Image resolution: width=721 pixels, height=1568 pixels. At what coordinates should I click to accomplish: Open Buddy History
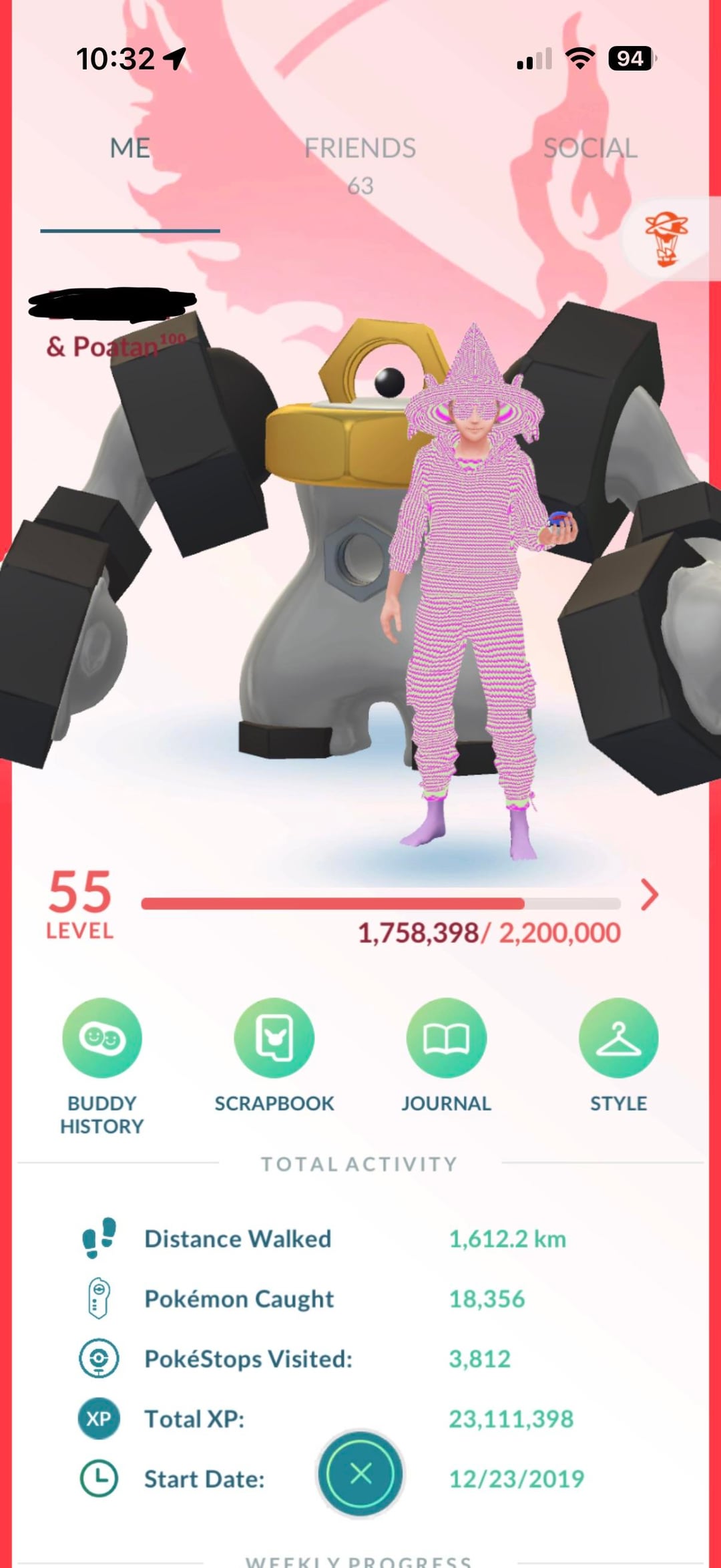[x=101, y=1038]
